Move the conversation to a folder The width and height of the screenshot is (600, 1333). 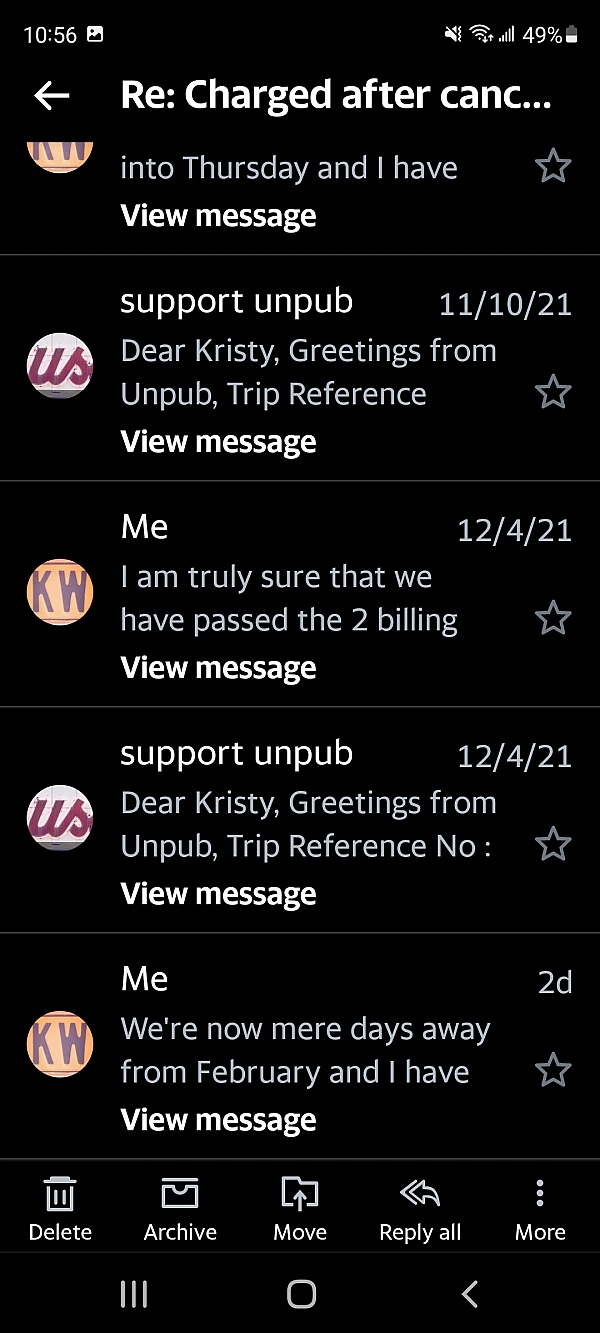point(300,1209)
